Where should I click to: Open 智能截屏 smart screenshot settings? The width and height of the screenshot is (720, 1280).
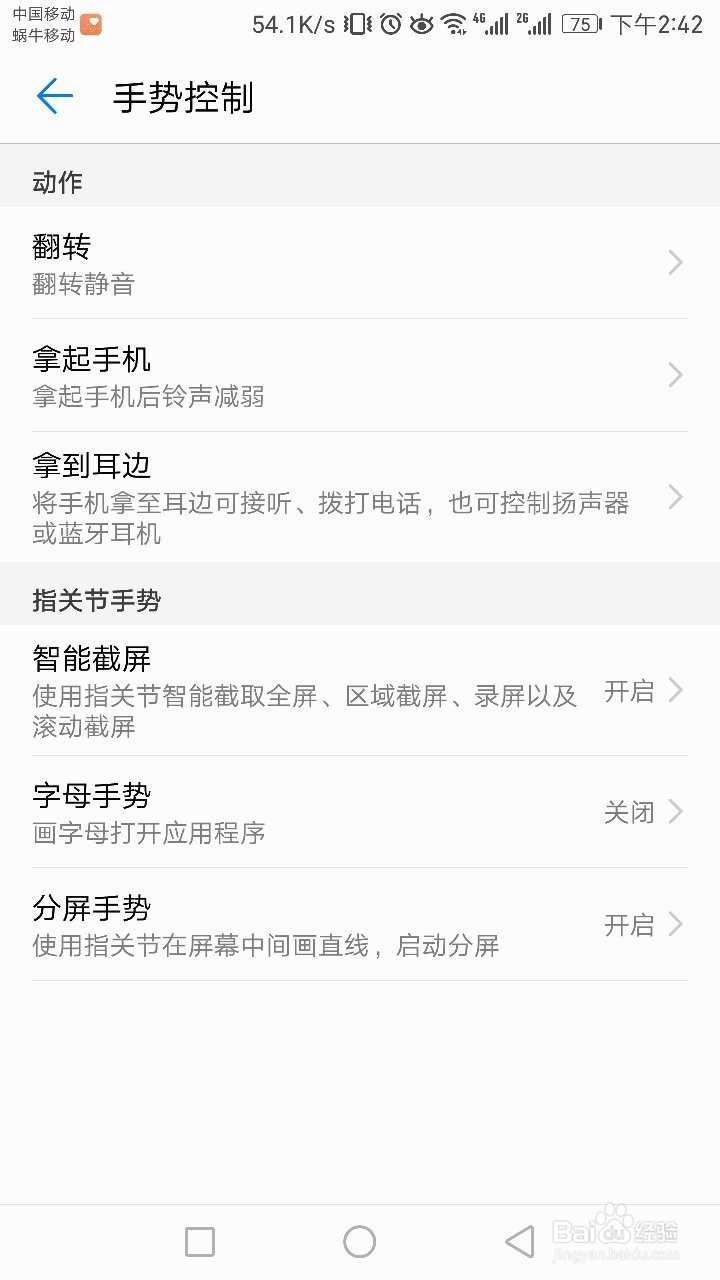point(360,690)
